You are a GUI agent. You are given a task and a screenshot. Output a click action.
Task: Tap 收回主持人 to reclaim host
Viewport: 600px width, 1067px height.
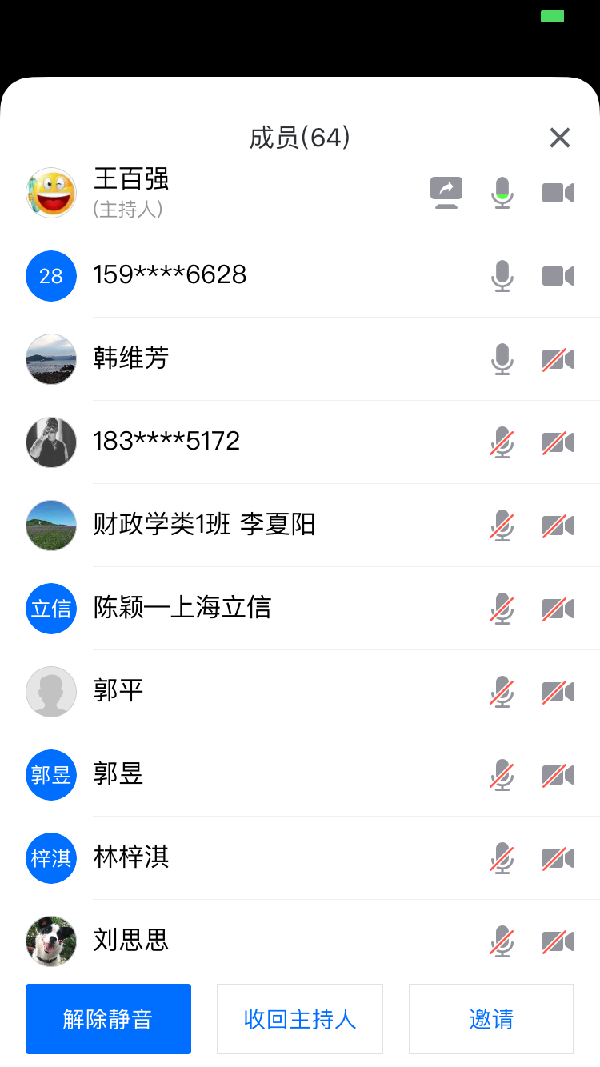pos(300,1019)
